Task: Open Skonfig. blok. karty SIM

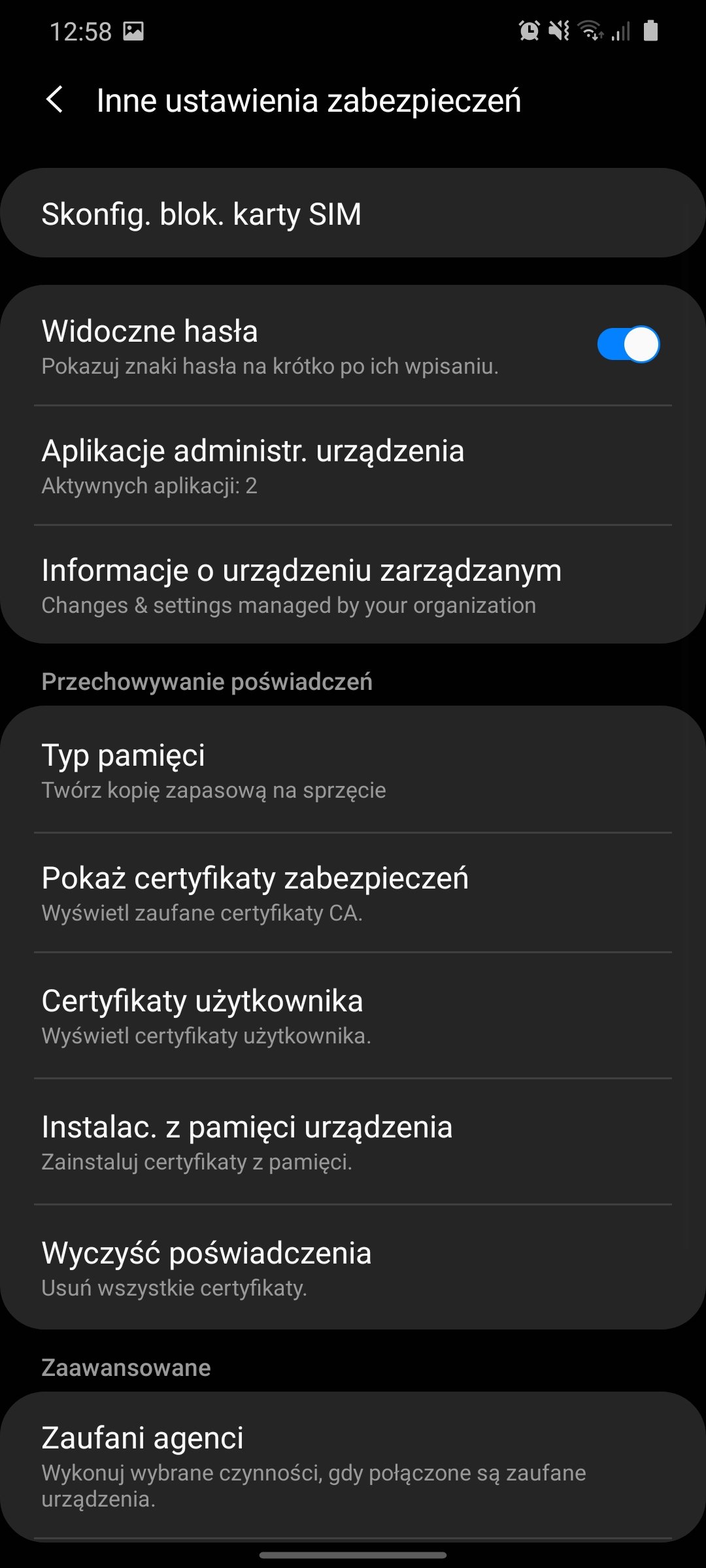Action: click(x=353, y=213)
